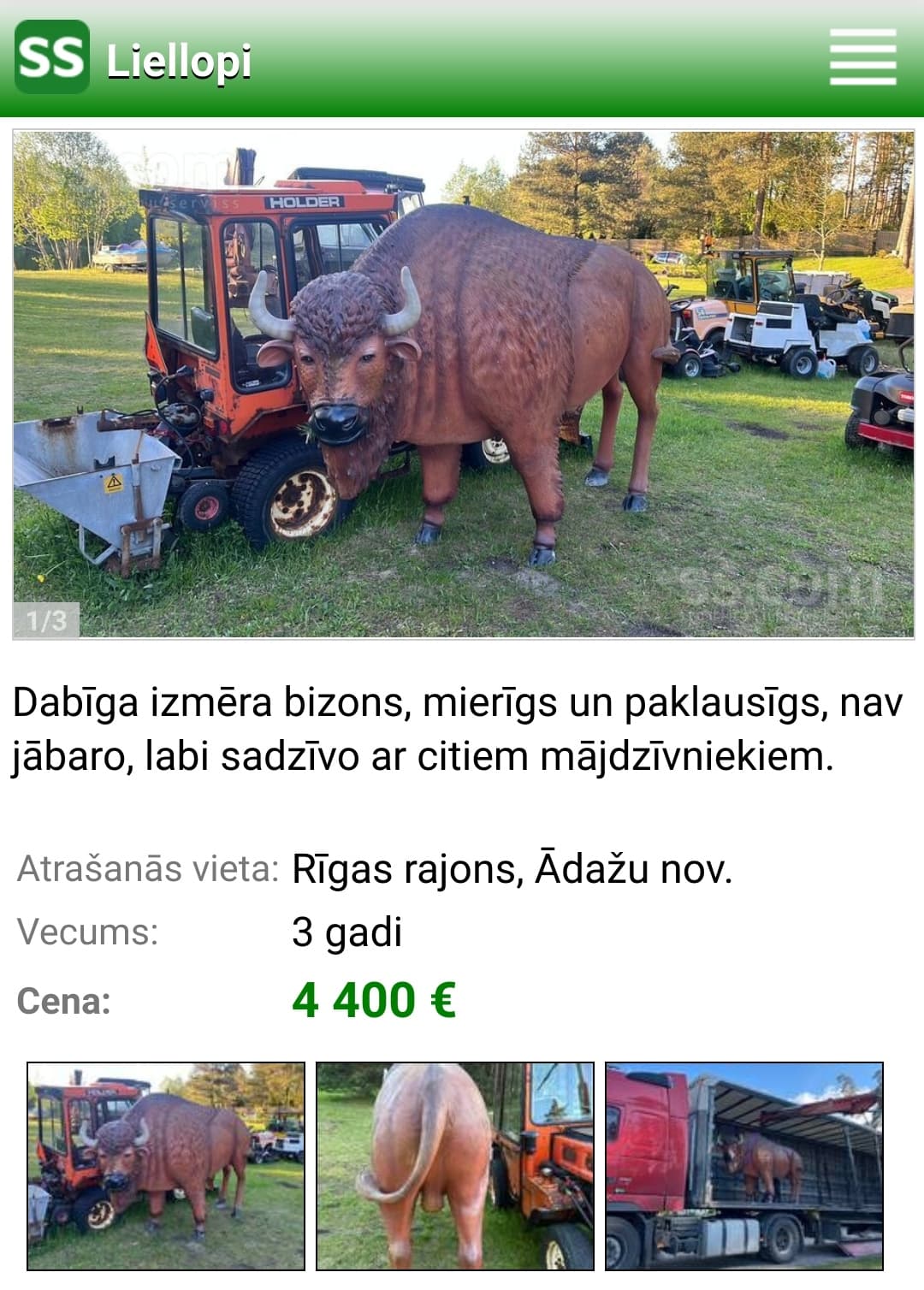Open the Liellopi category link
This screenshot has width=924, height=1290.
pos(179,61)
